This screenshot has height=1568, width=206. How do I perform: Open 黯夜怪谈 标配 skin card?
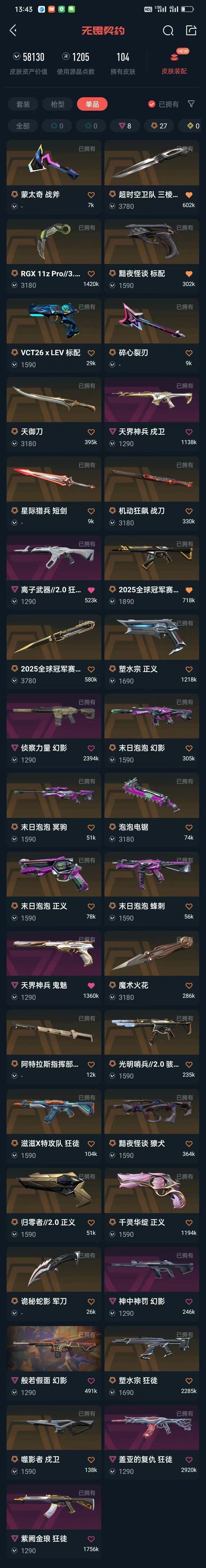coord(152,255)
